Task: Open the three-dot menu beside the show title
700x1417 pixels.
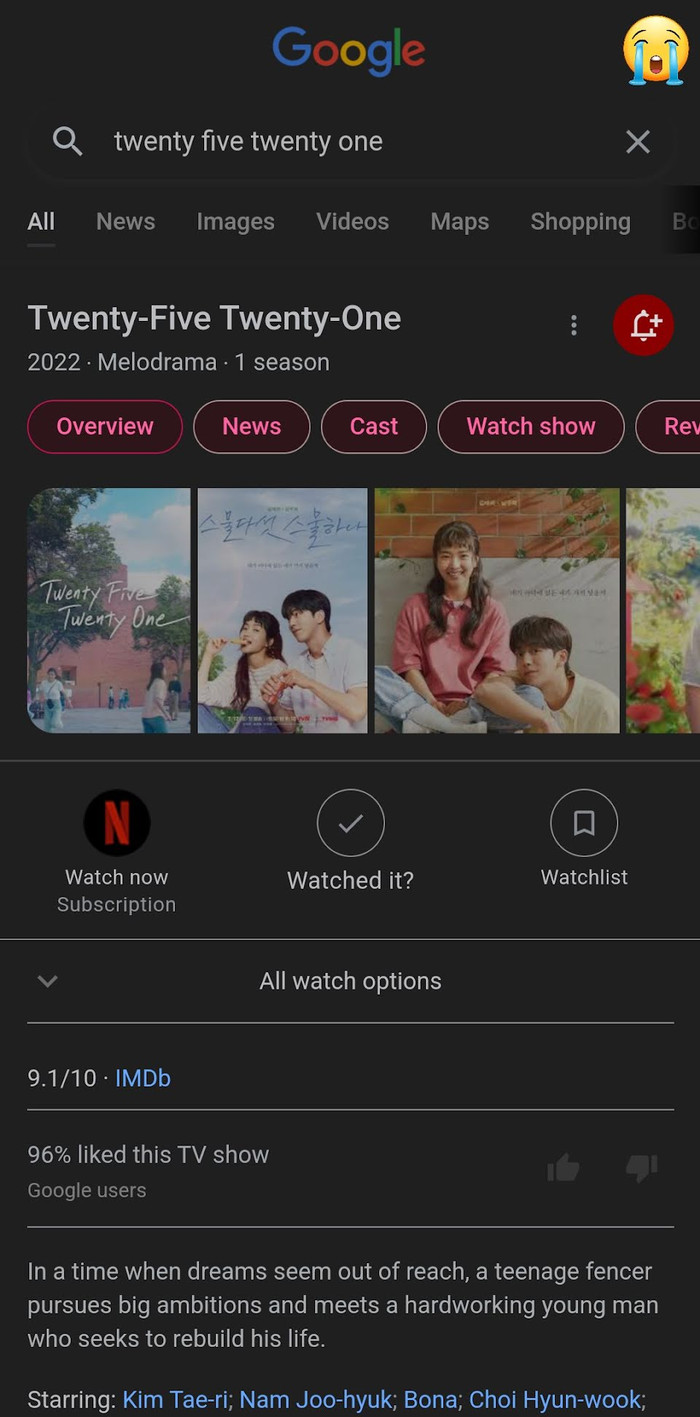Action: [573, 325]
